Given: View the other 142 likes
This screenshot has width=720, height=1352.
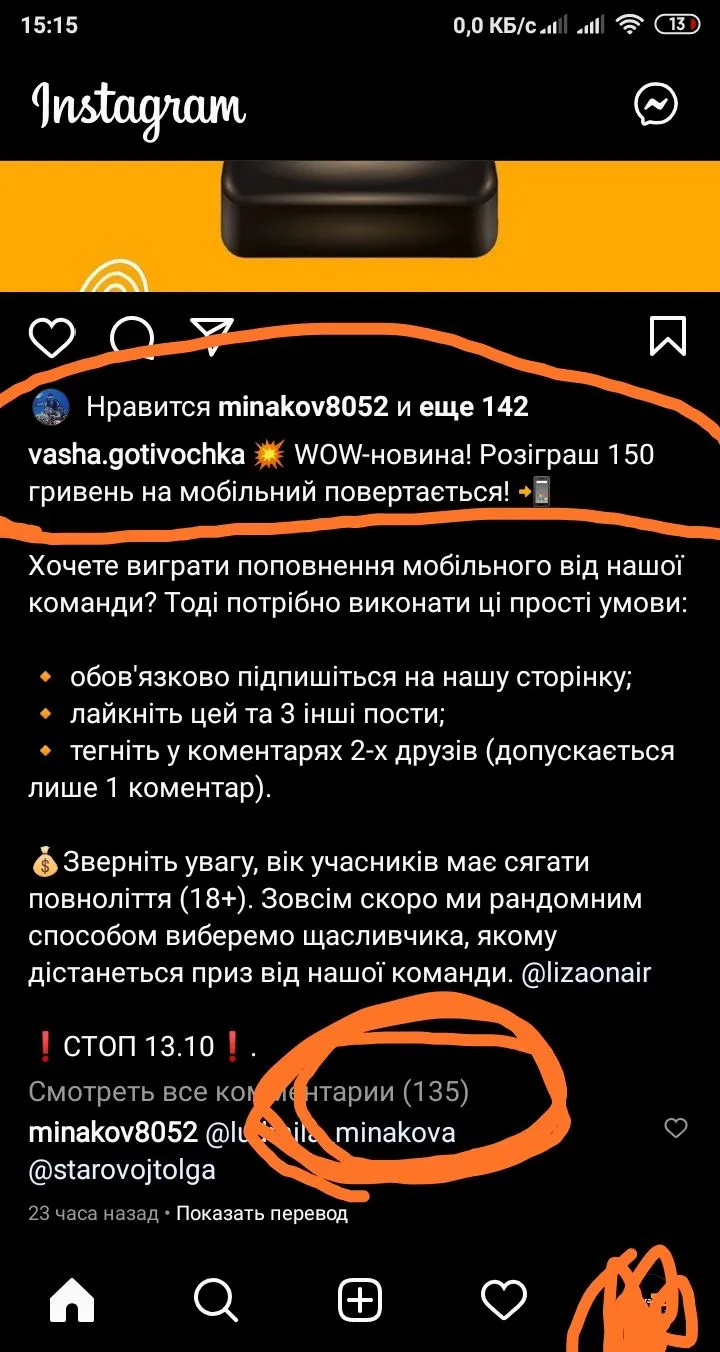Looking at the screenshot, I should tap(473, 407).
